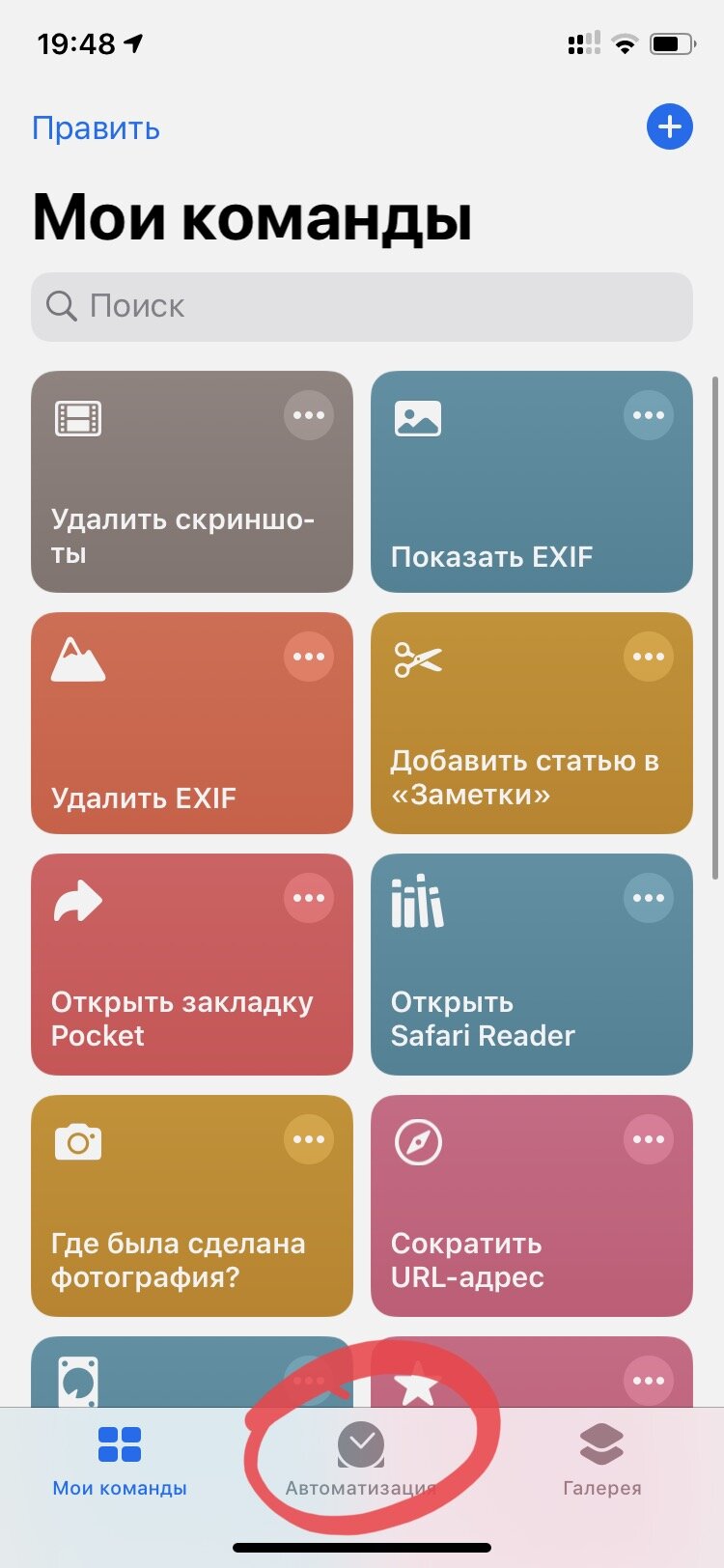The width and height of the screenshot is (724, 1568).
Task: Switch to the Галерея tab
Action: coord(602,1459)
